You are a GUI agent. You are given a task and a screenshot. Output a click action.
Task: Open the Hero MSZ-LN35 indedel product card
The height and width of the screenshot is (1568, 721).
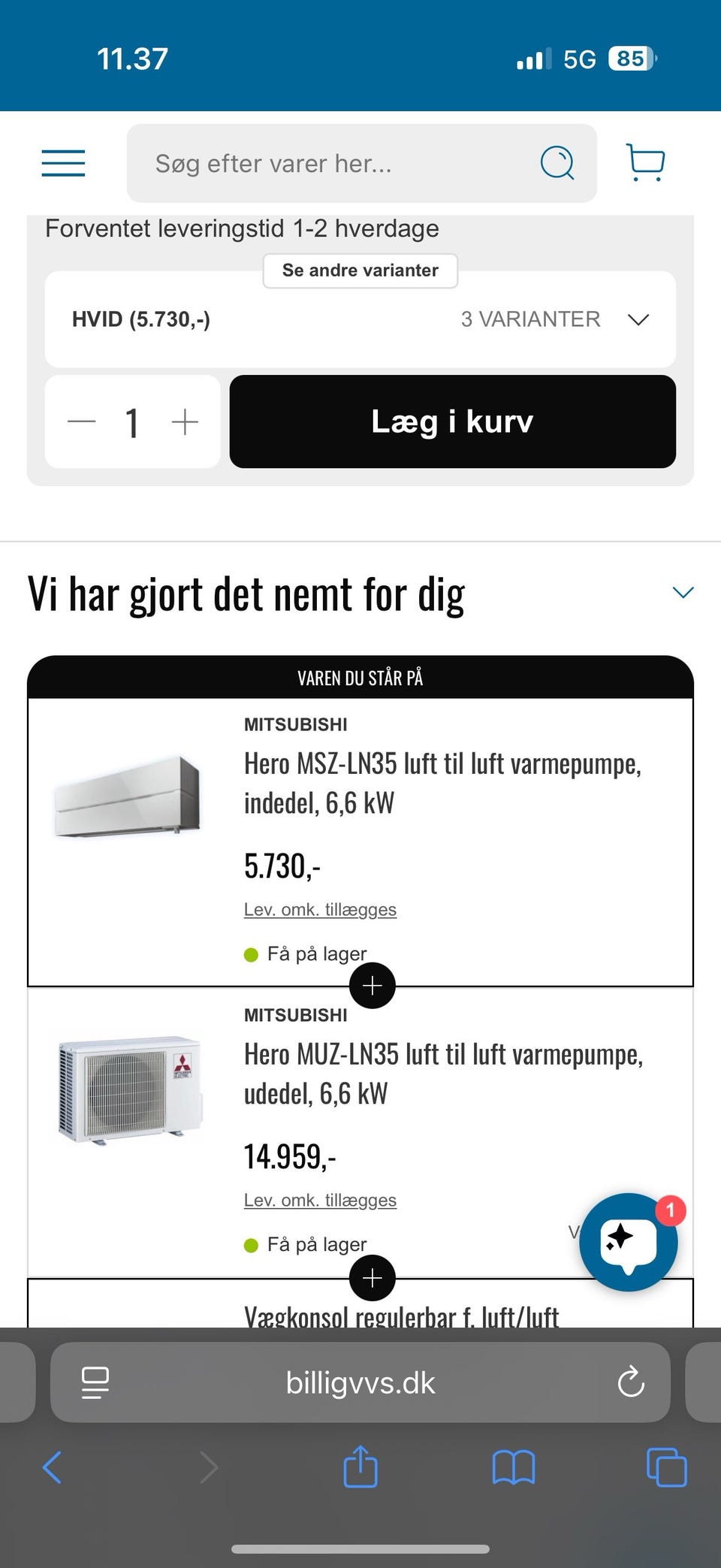coord(442,783)
